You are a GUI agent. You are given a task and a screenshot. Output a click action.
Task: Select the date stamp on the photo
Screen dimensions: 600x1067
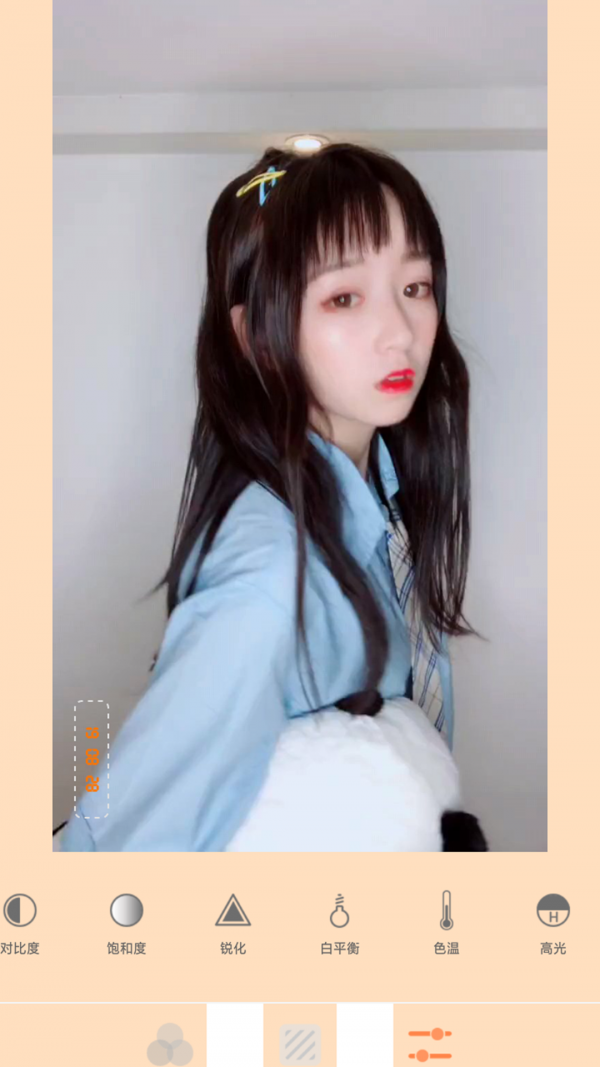91,759
